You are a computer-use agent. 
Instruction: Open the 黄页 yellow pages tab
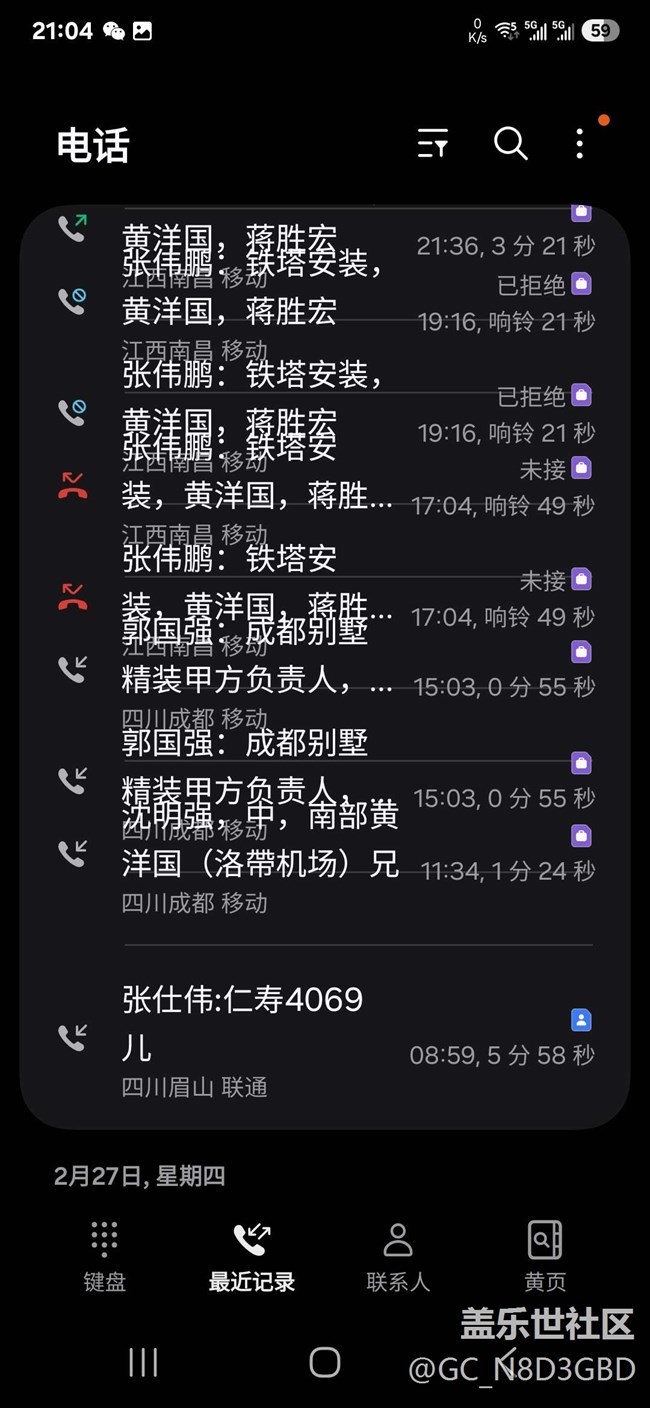click(545, 1256)
